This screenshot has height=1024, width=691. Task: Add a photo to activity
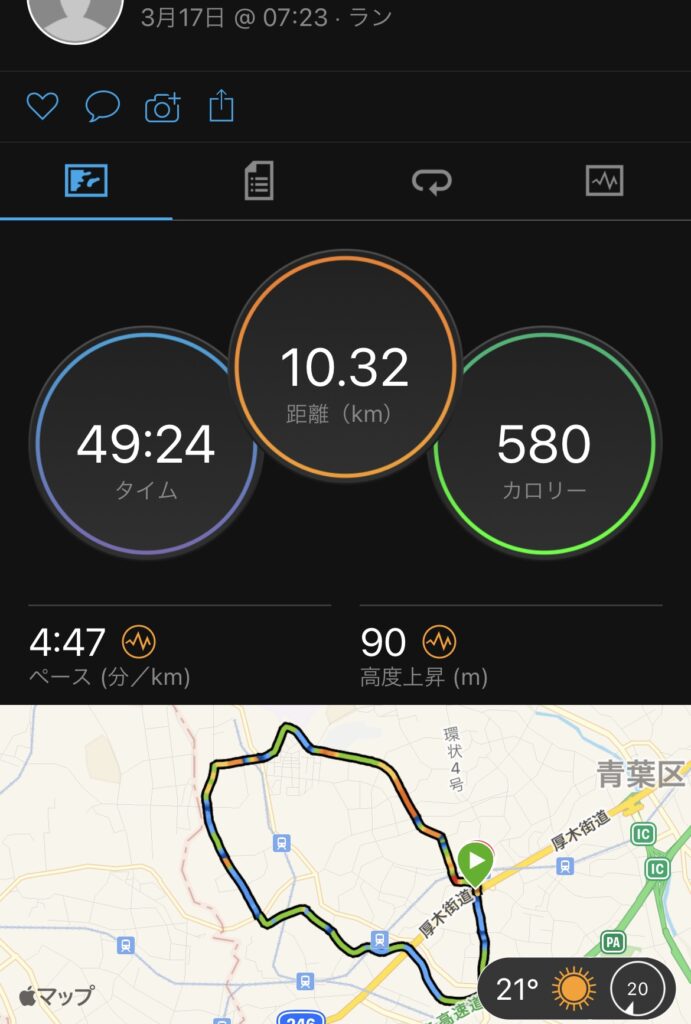click(162, 106)
